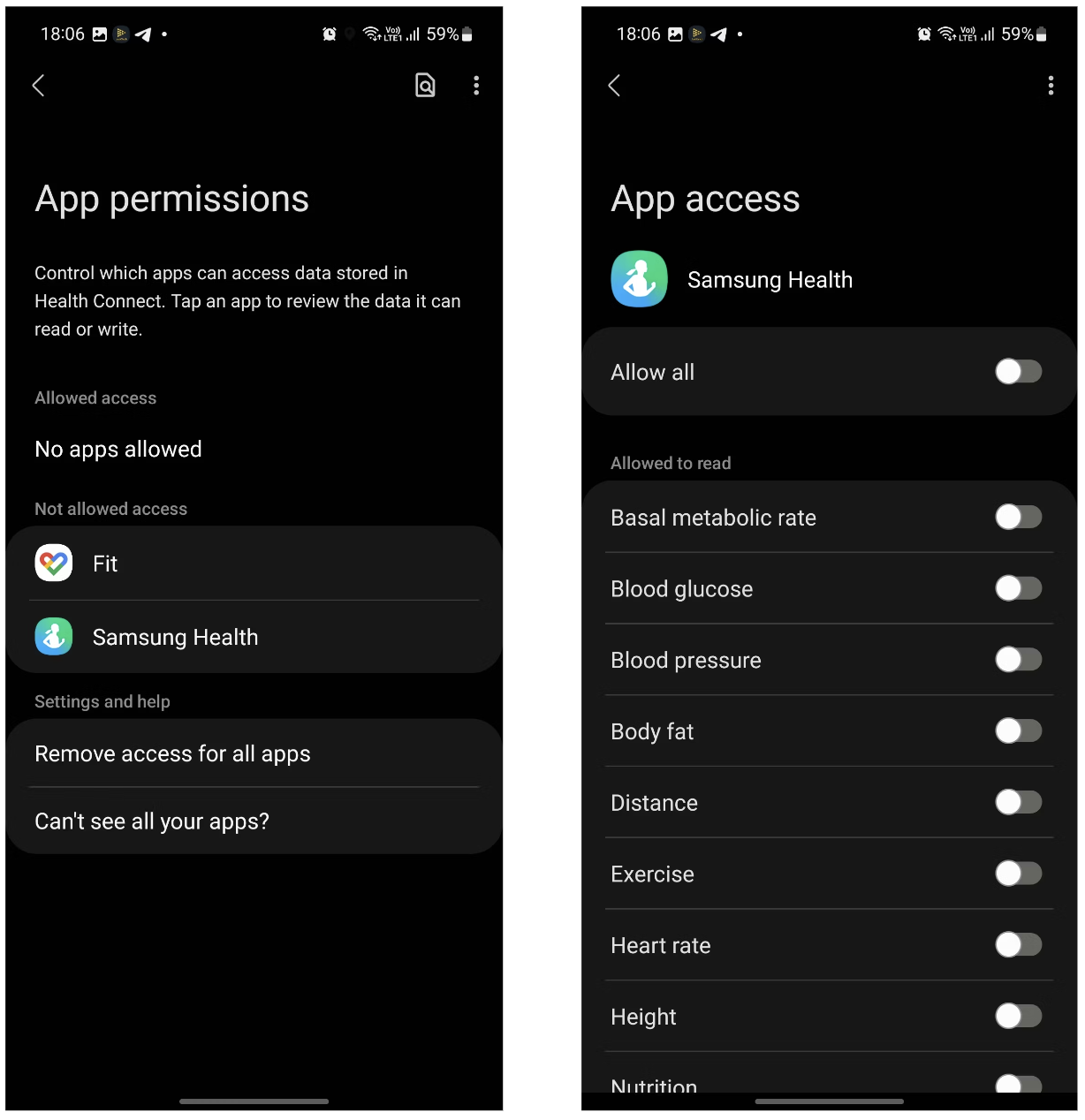Open overflow menu on App access screen
This screenshot has height=1120, width=1085.
point(1051,86)
